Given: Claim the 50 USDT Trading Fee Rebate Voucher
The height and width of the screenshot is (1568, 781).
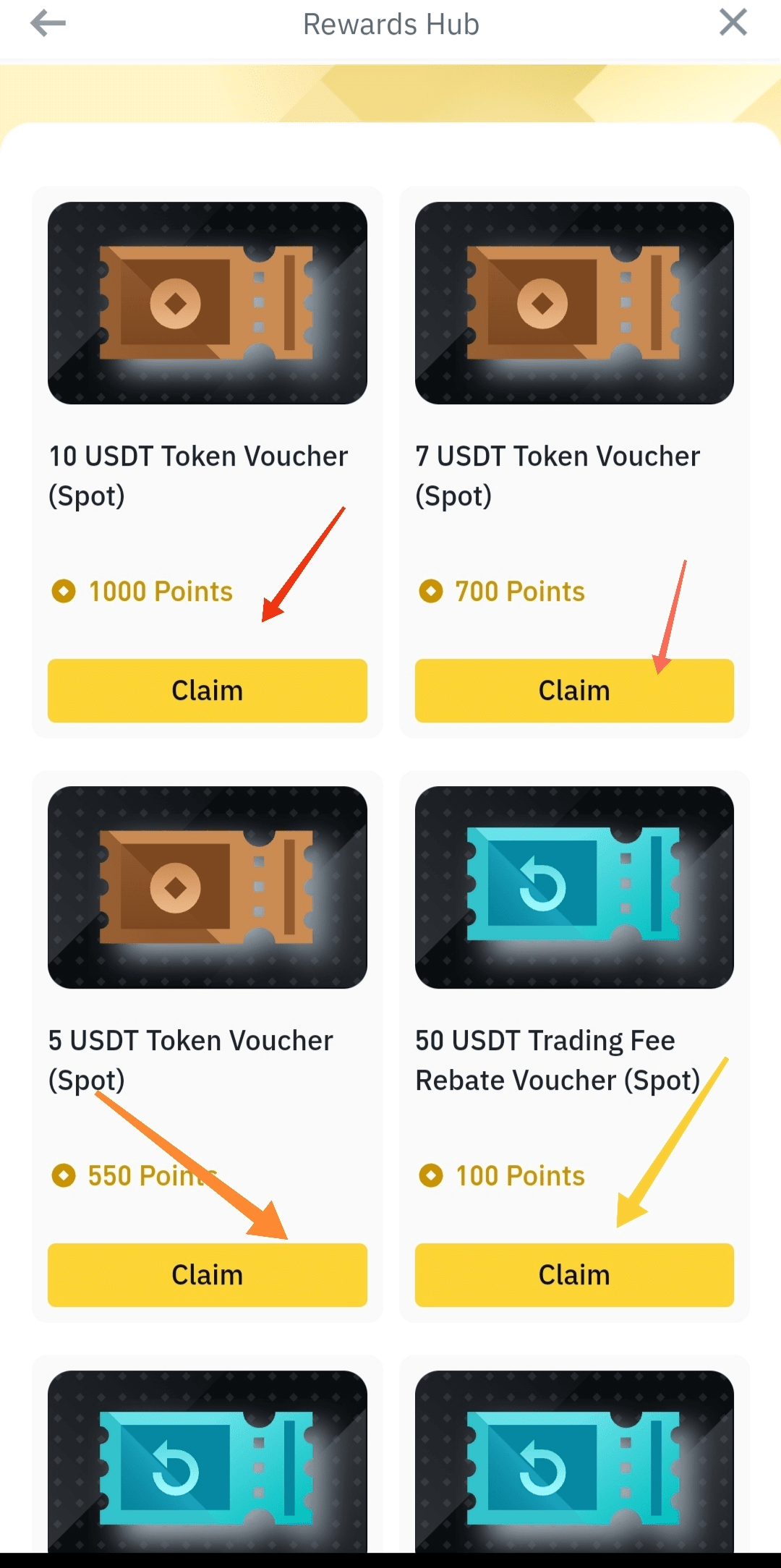Looking at the screenshot, I should pos(573,1274).
